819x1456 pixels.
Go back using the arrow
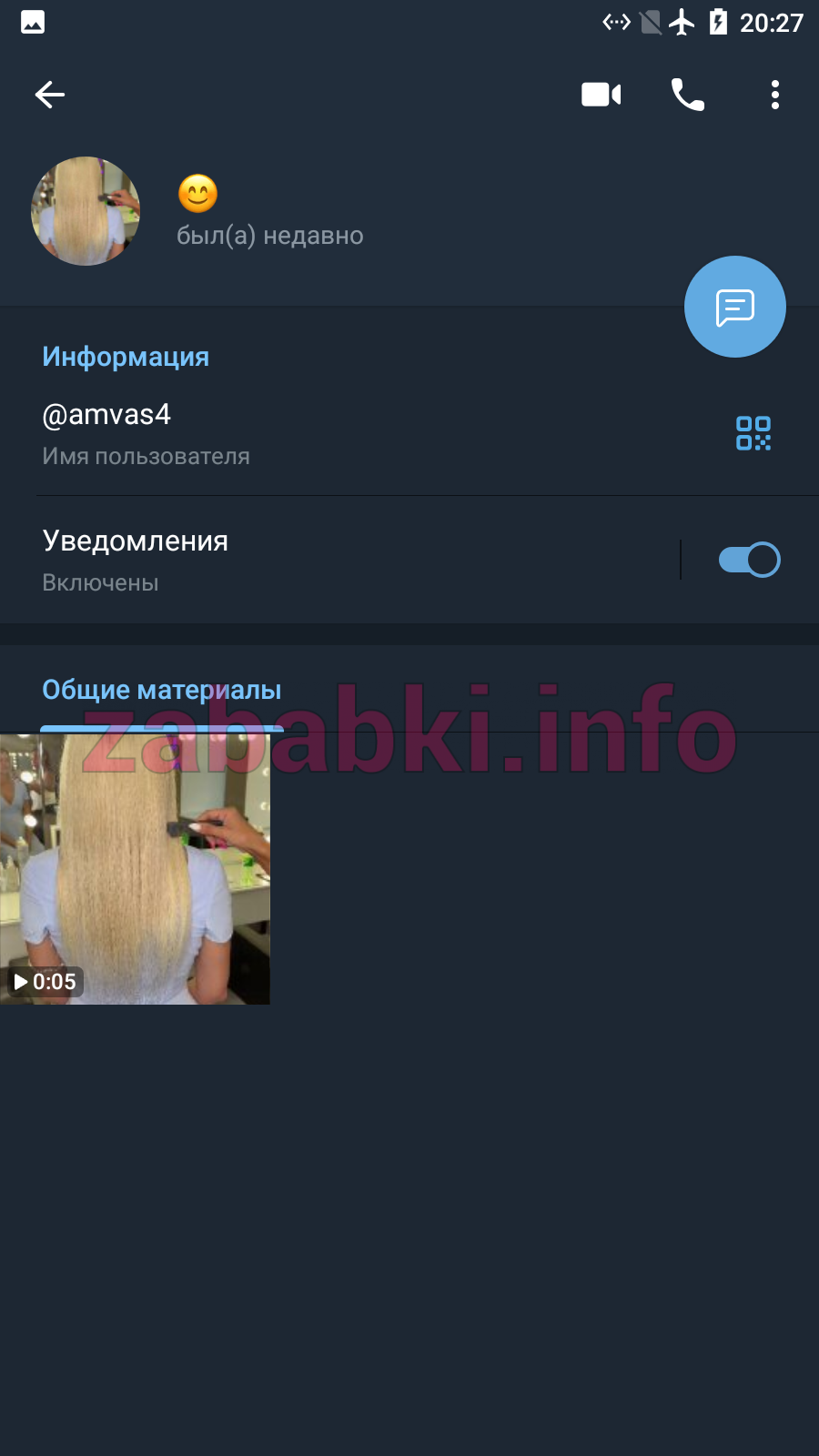[x=50, y=95]
